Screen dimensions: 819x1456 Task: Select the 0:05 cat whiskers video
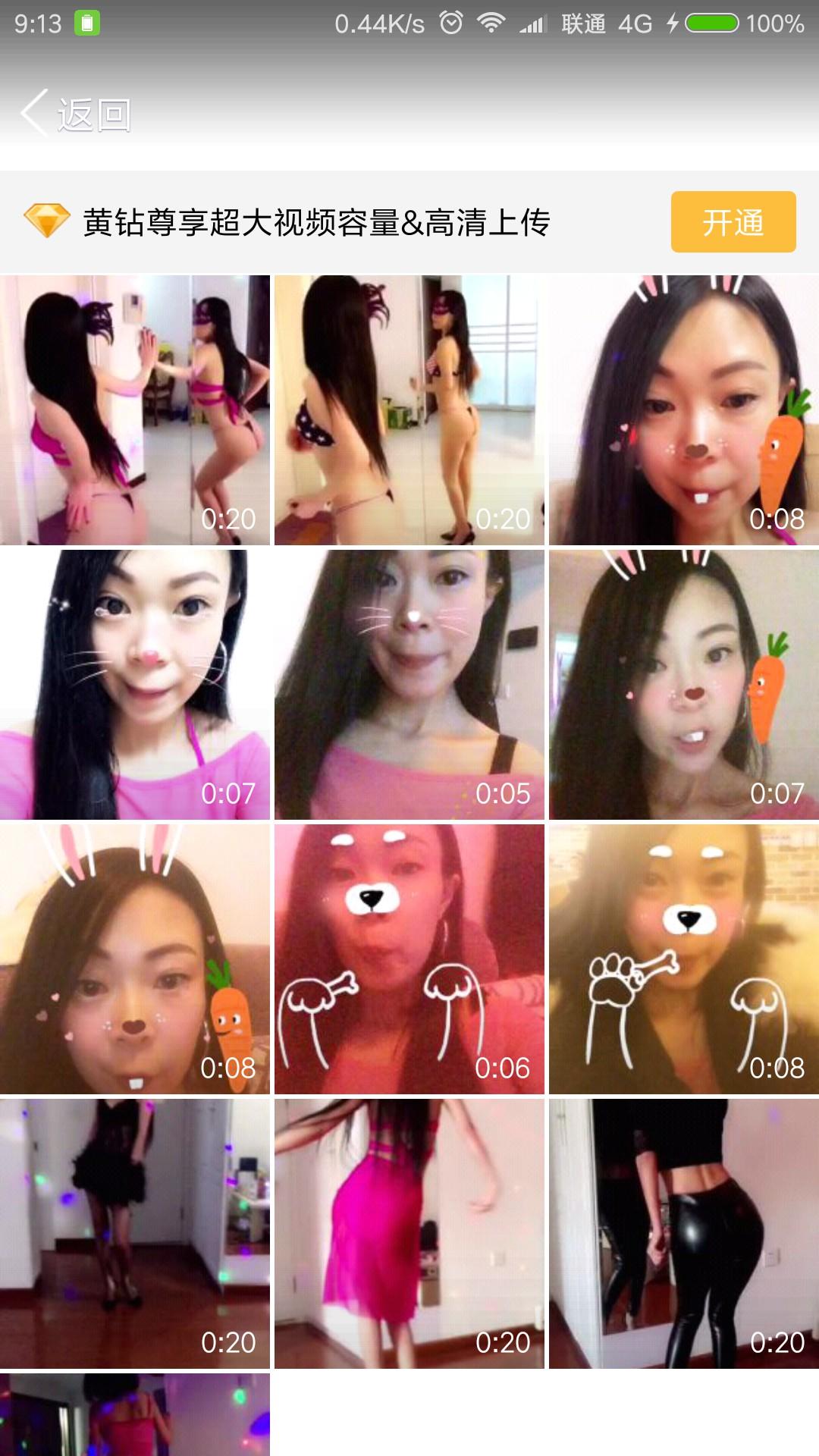(409, 685)
